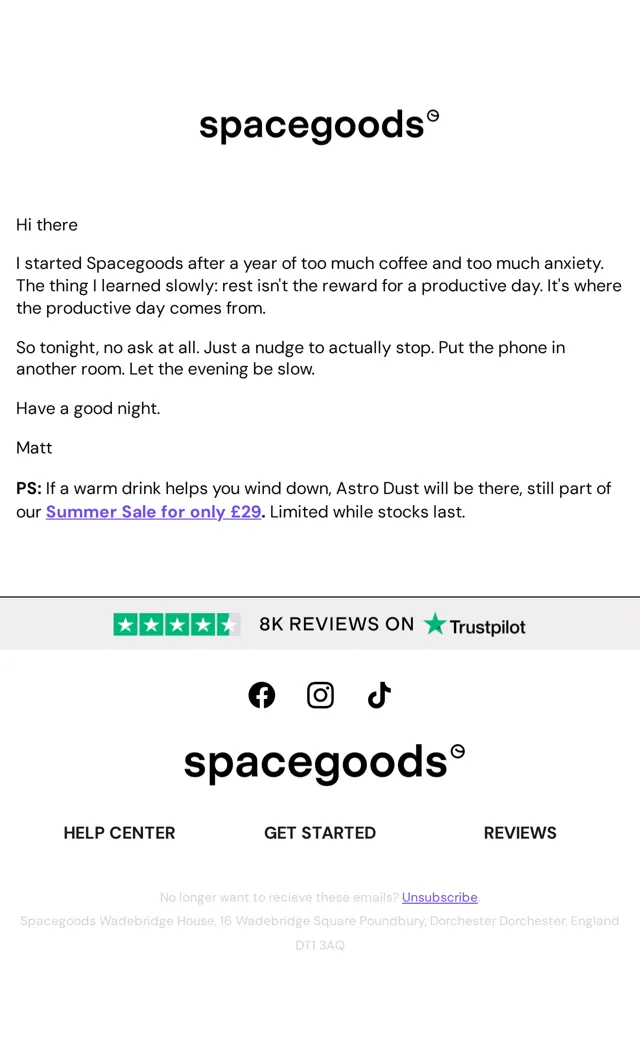Image resolution: width=640 pixels, height=1040 pixels.
Task: Open the Summer Sale for only £29 link
Action: pyautogui.click(x=153, y=512)
